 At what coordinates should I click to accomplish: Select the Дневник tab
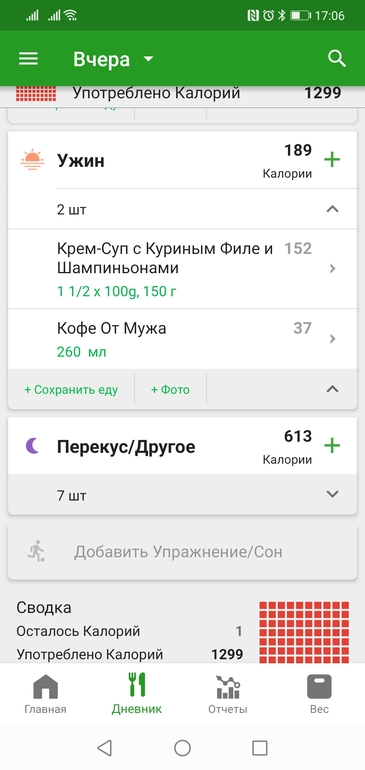[137, 693]
